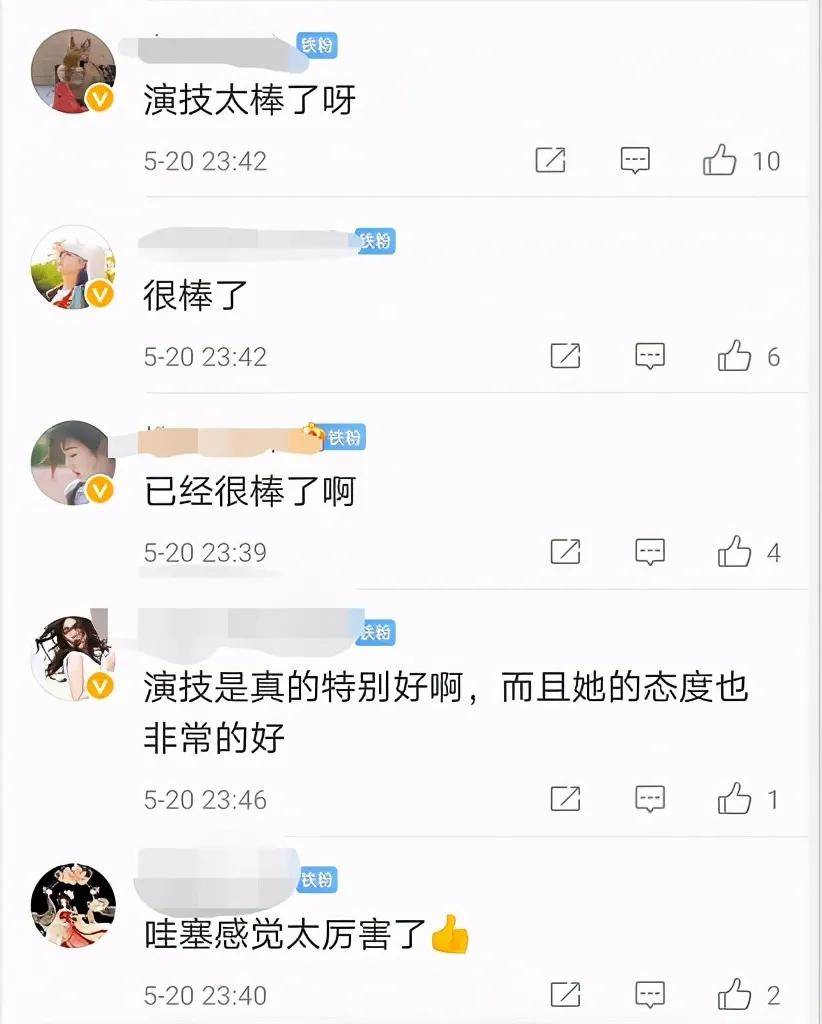Open avatar of the 已经很棒了啊 commenter
Viewport: 822px width, 1024px height.
point(73,463)
